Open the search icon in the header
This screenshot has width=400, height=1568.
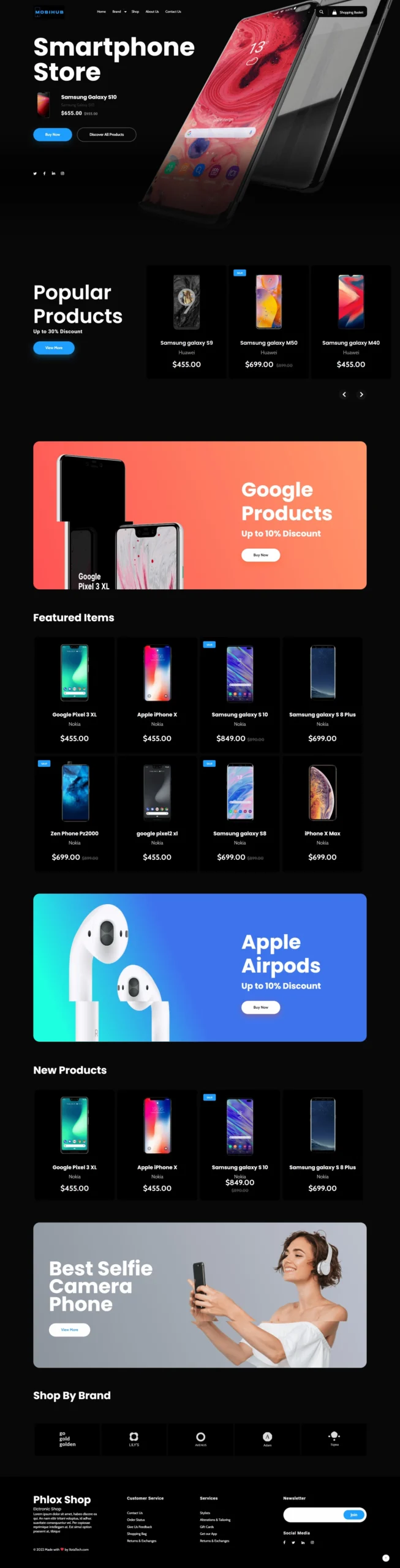[x=321, y=12]
